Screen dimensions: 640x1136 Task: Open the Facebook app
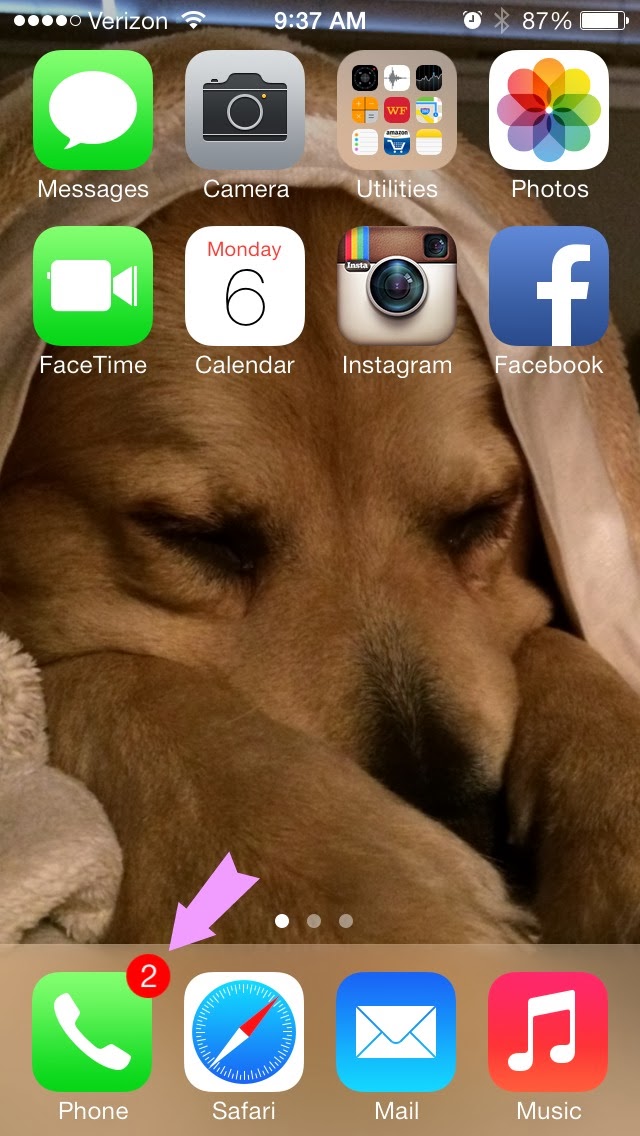tap(549, 286)
